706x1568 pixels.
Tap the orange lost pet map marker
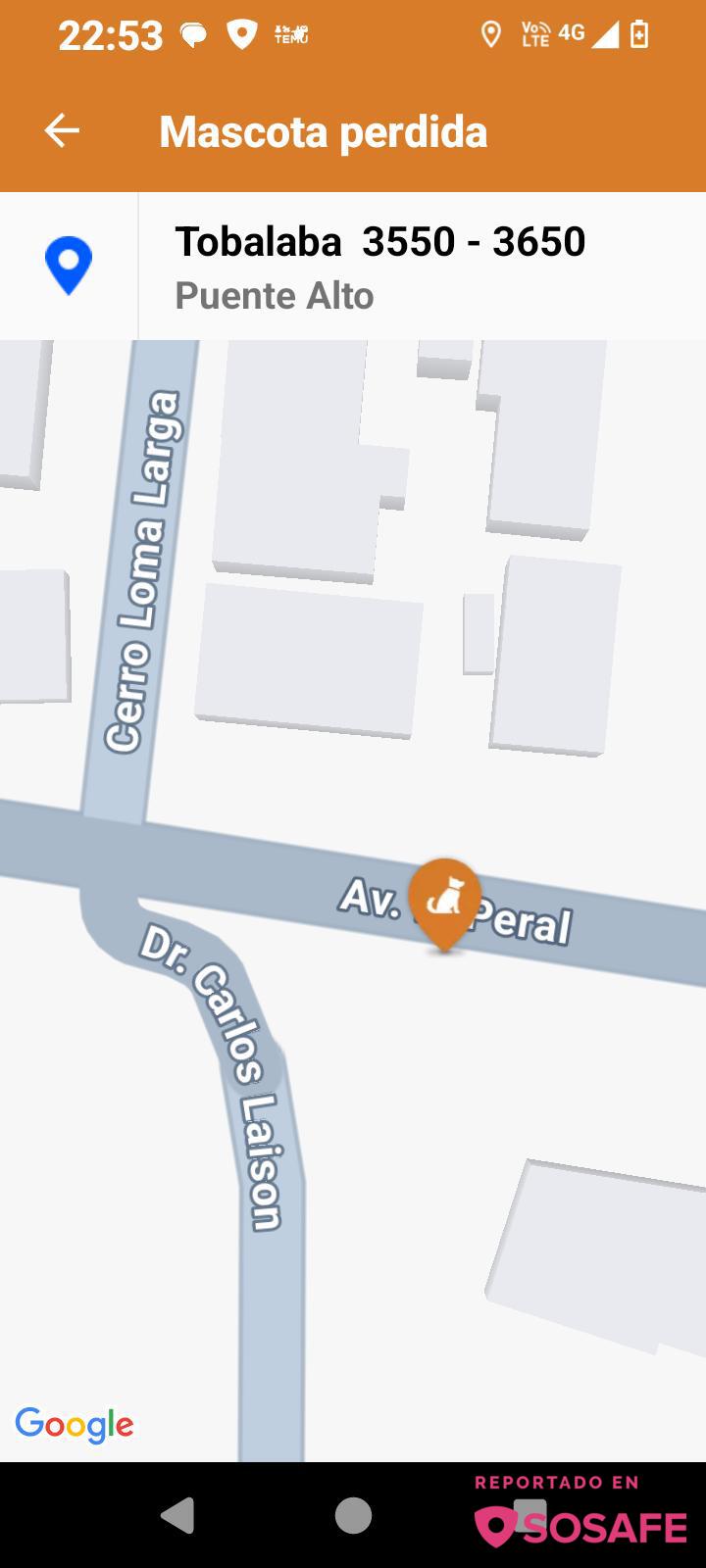click(444, 897)
